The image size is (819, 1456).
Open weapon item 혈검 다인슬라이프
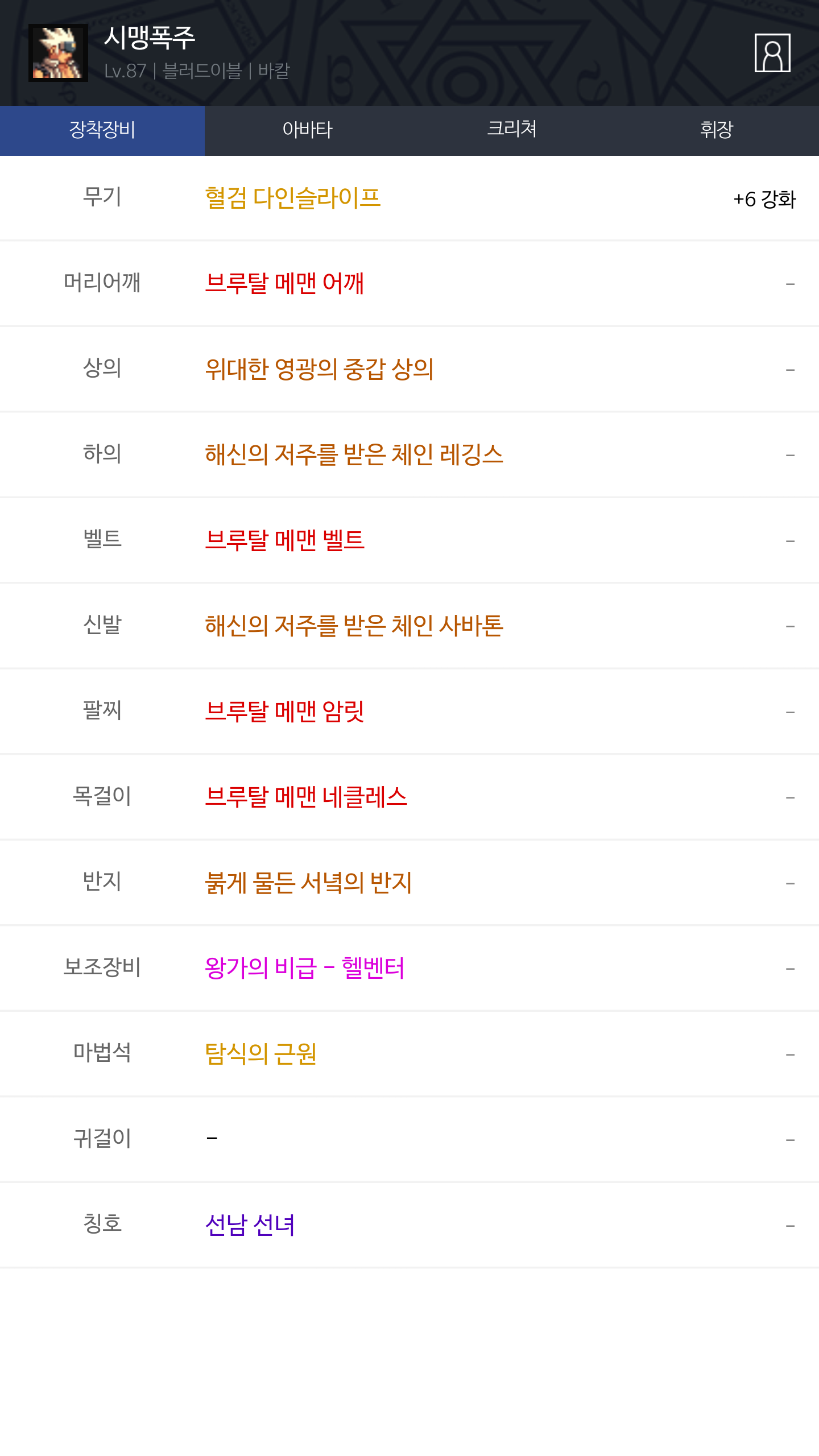tap(293, 198)
